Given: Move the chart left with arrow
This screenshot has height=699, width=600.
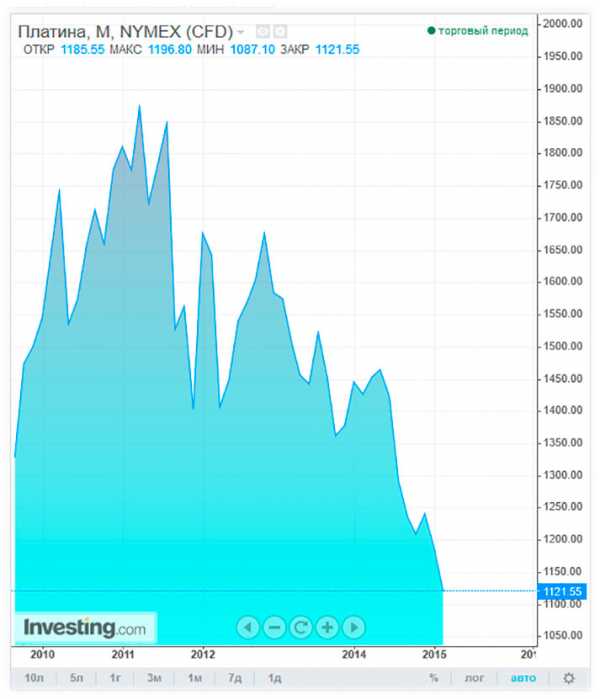Looking at the screenshot, I should pos(248,628).
